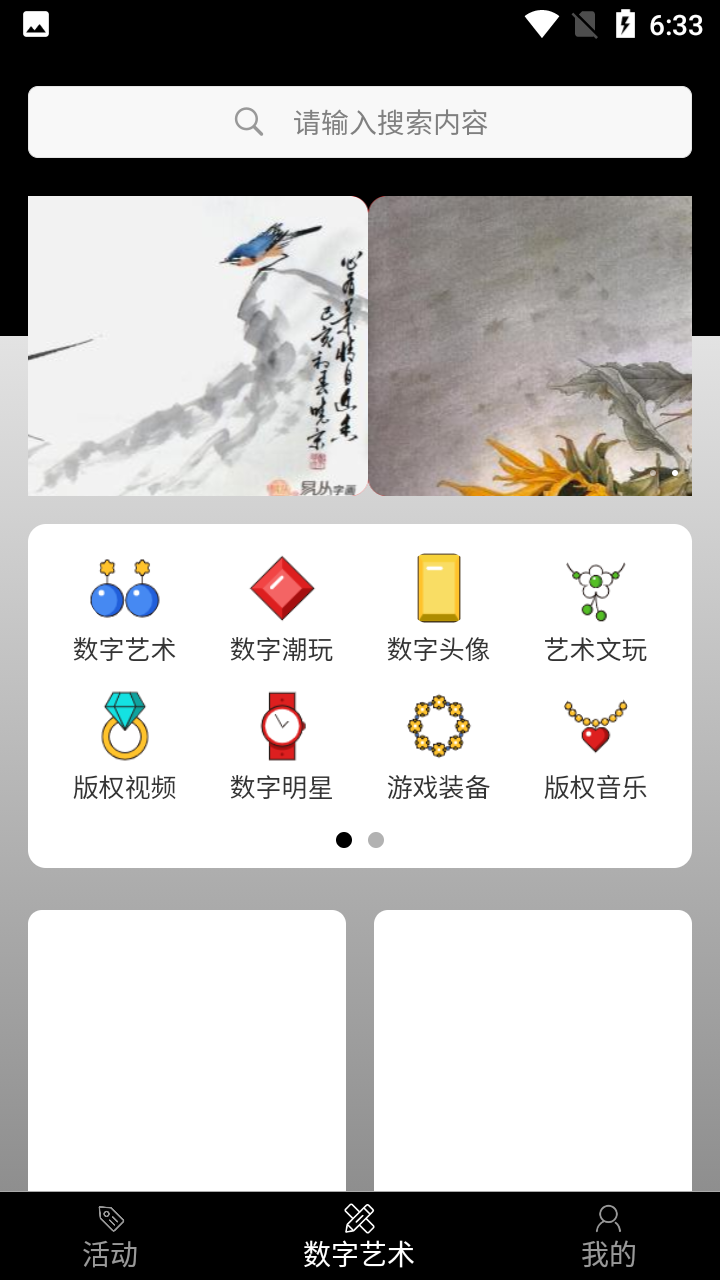Viewport: 720px width, 1280px height.
Task: Open the 版权音乐 category
Action: click(596, 746)
